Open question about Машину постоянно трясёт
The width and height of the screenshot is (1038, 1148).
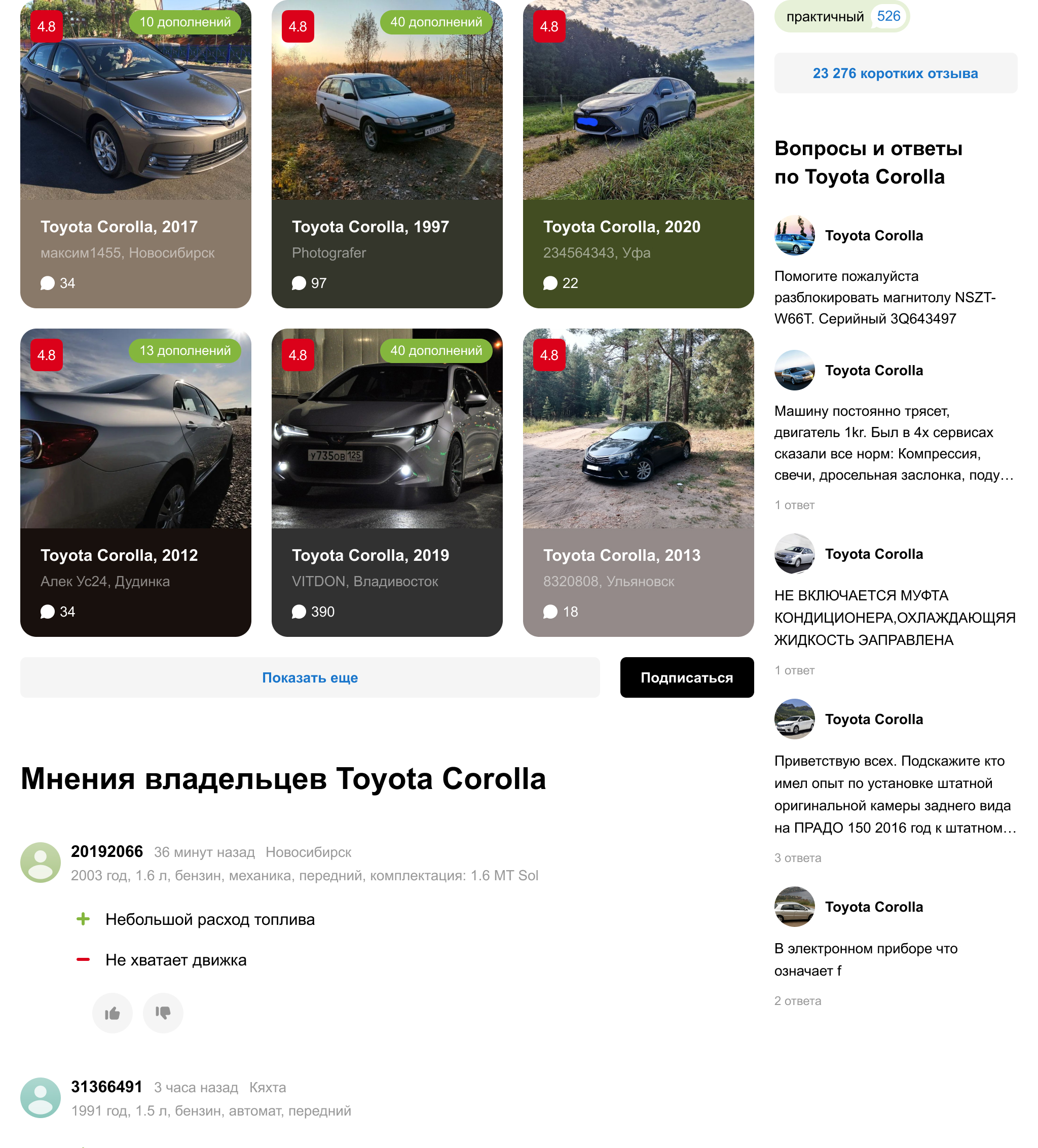tap(894, 443)
